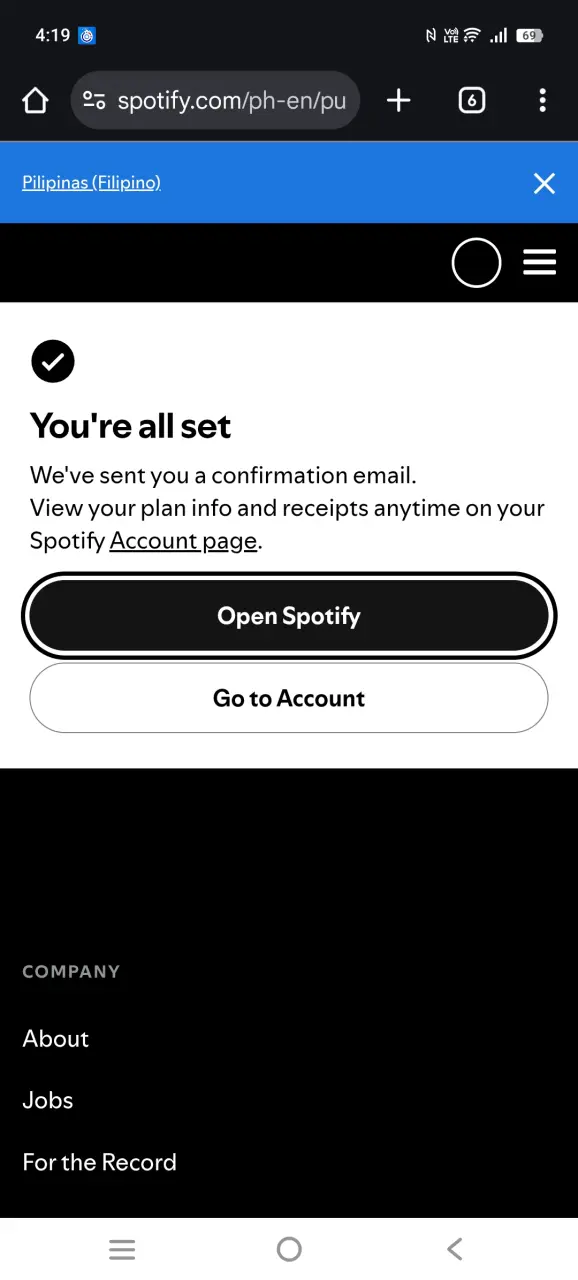Tap the spotify.com address bar

point(215,100)
